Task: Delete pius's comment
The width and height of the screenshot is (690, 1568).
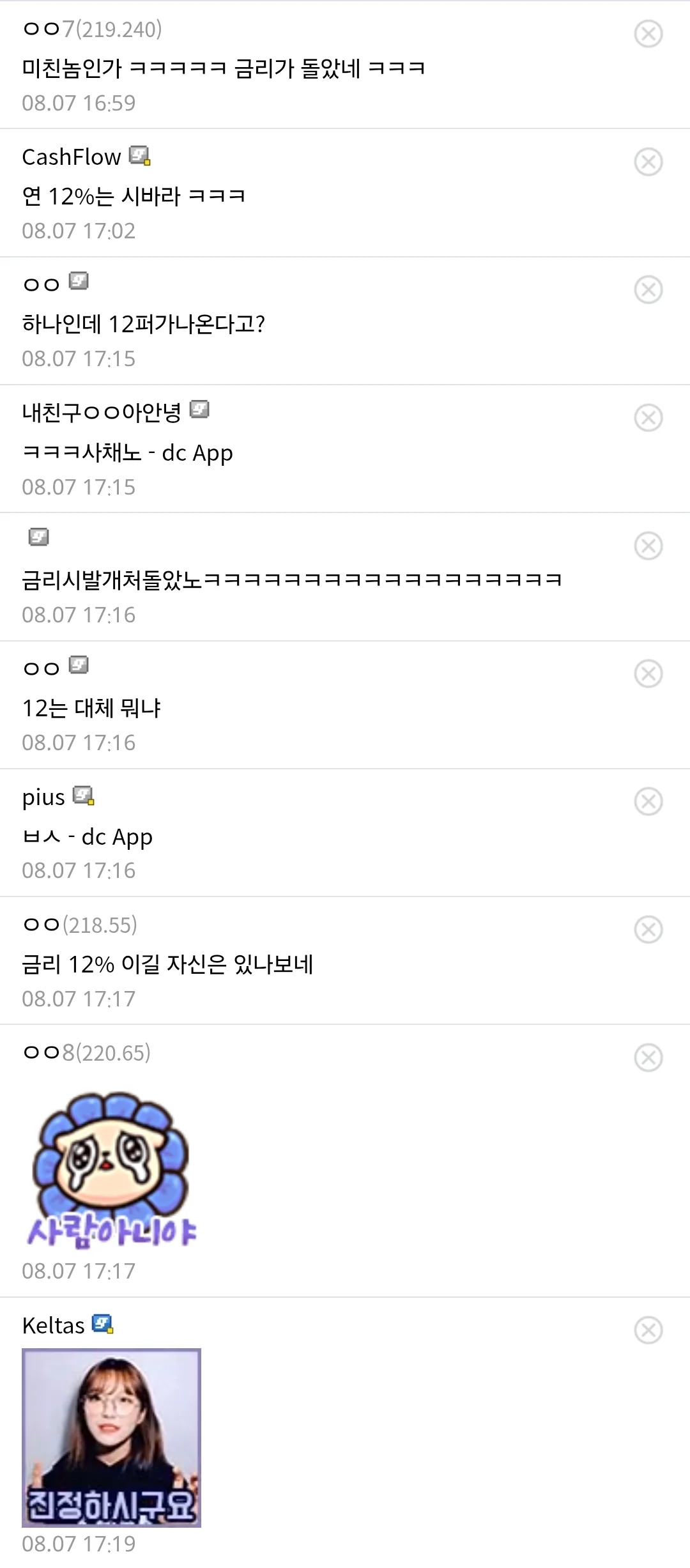Action: pyautogui.click(x=648, y=801)
